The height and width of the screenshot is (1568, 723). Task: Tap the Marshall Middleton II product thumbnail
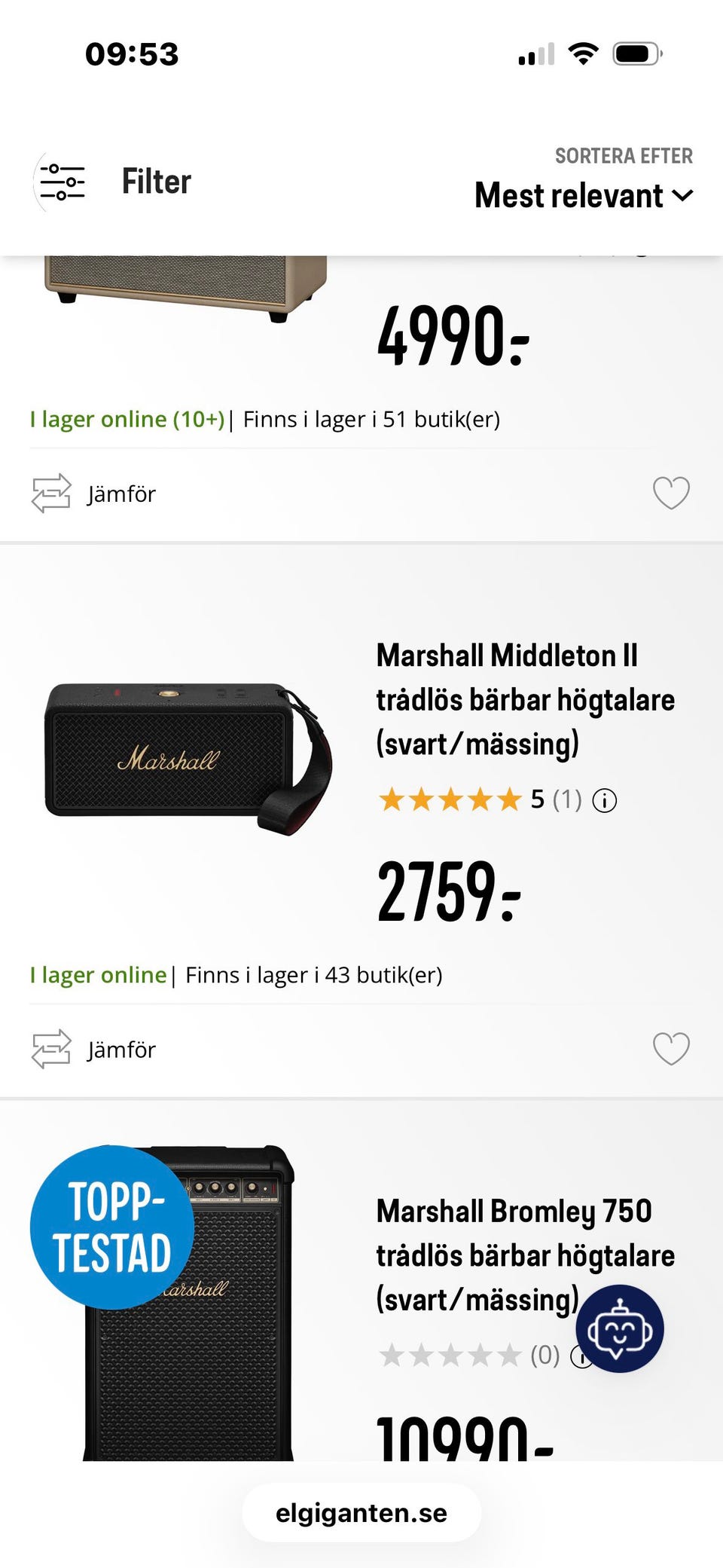[181, 753]
